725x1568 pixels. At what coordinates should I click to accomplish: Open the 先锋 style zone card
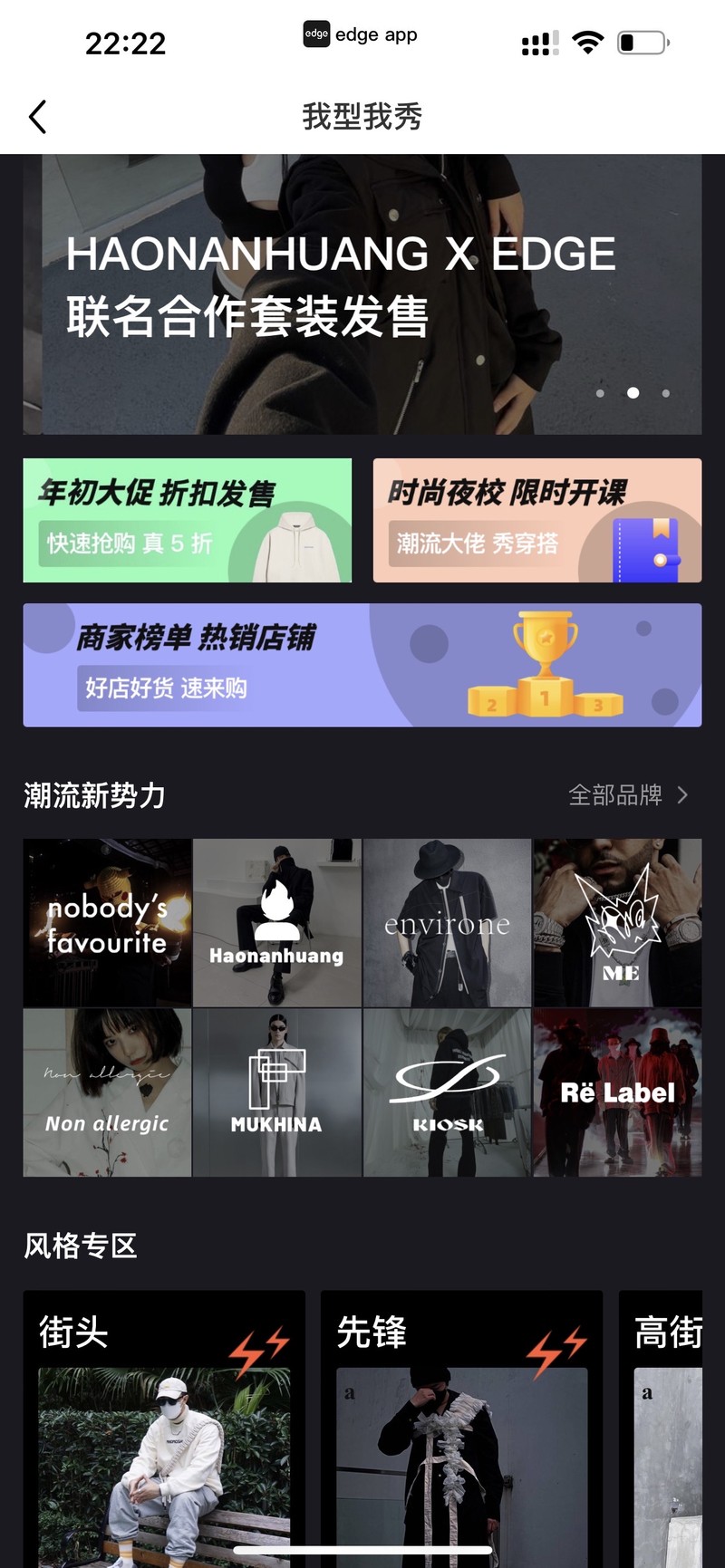pos(461,1431)
